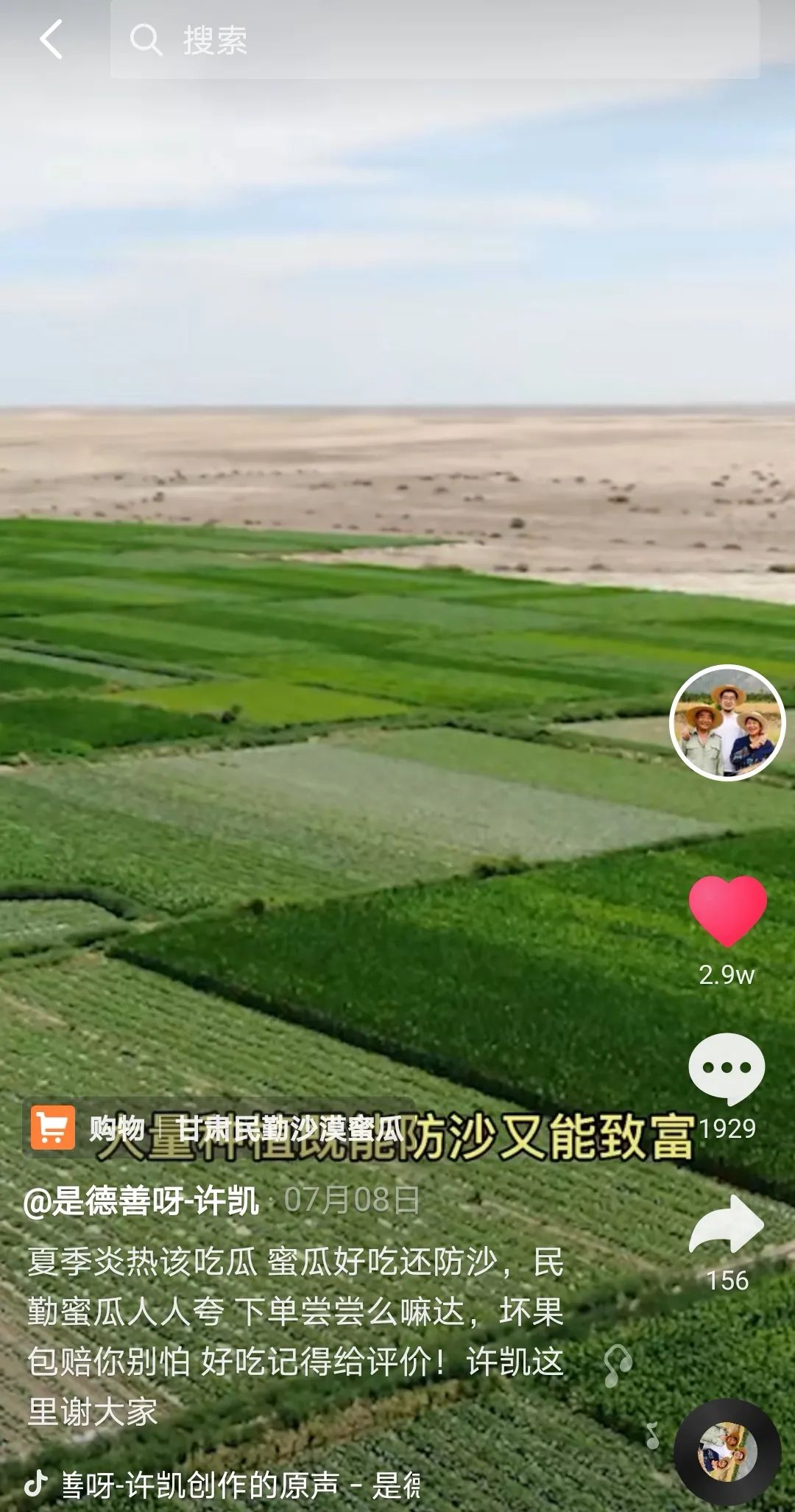This screenshot has height=1512, width=795.
Task: Open the comments with 1929 replies
Action: 727,1069
